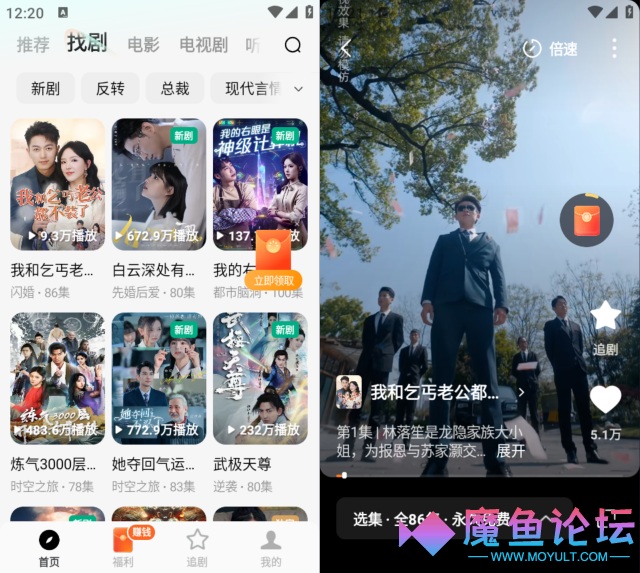Open the drama 她夺回气运
The height and width of the screenshot is (573, 640).
click(159, 378)
